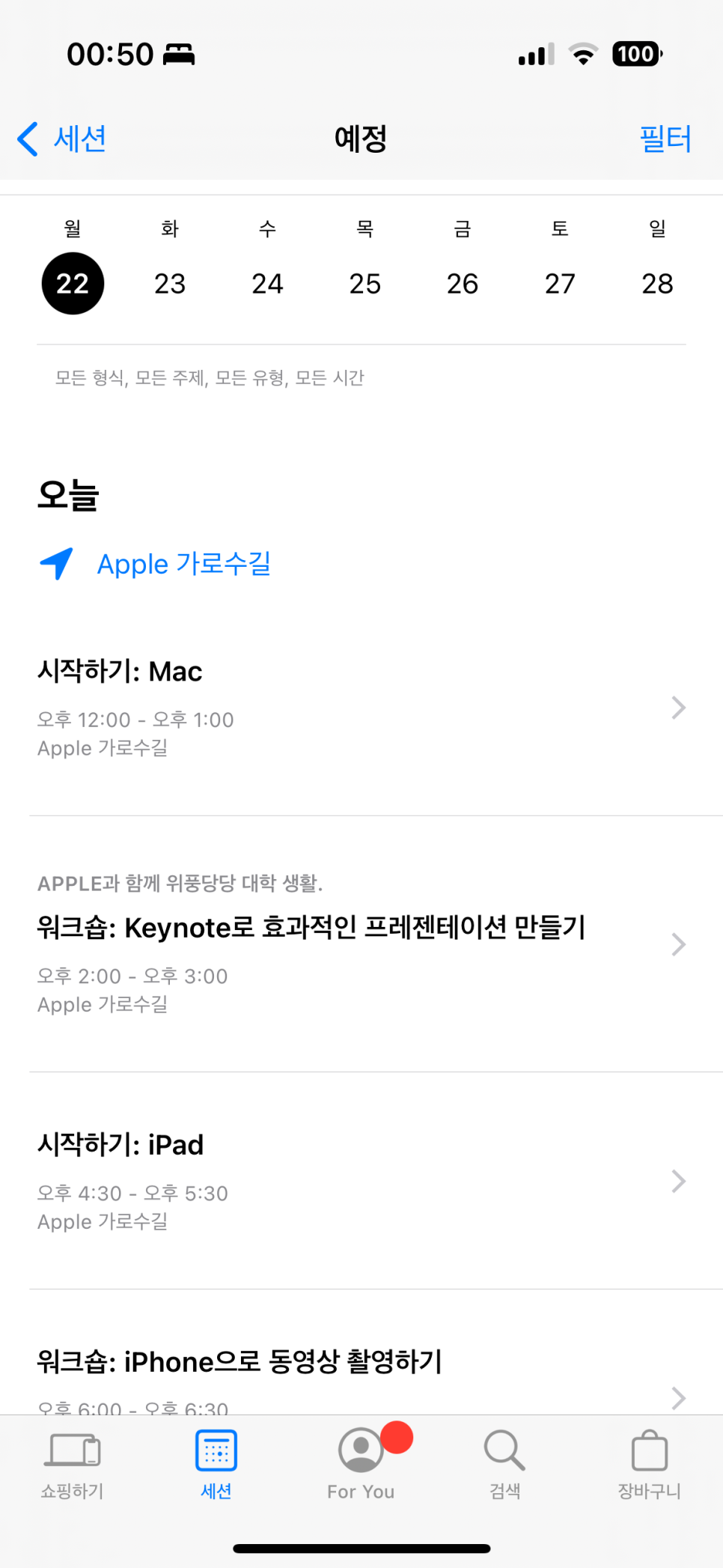Select Friday the 26th
Image resolution: width=723 pixels, height=1568 pixels.
pos(463,284)
